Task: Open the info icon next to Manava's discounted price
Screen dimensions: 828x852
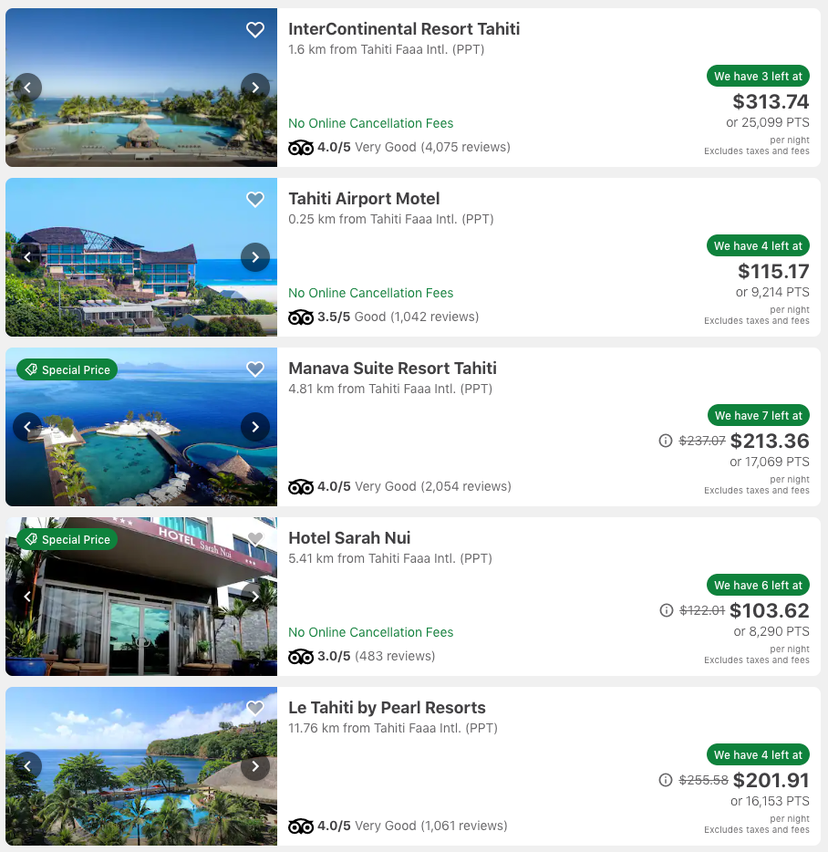Action: point(667,441)
